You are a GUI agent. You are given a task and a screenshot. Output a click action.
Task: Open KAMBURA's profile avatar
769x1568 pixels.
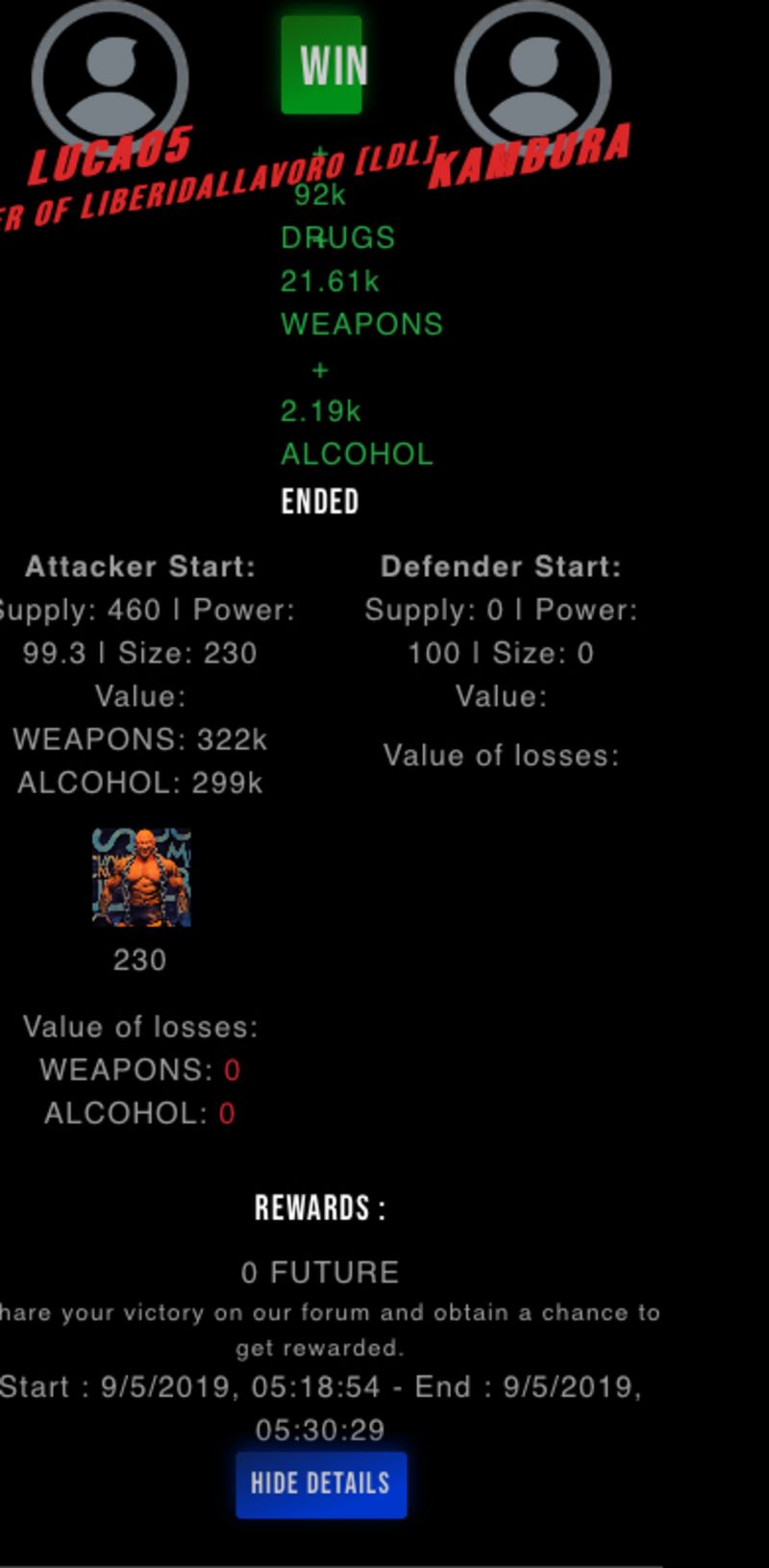(x=533, y=75)
